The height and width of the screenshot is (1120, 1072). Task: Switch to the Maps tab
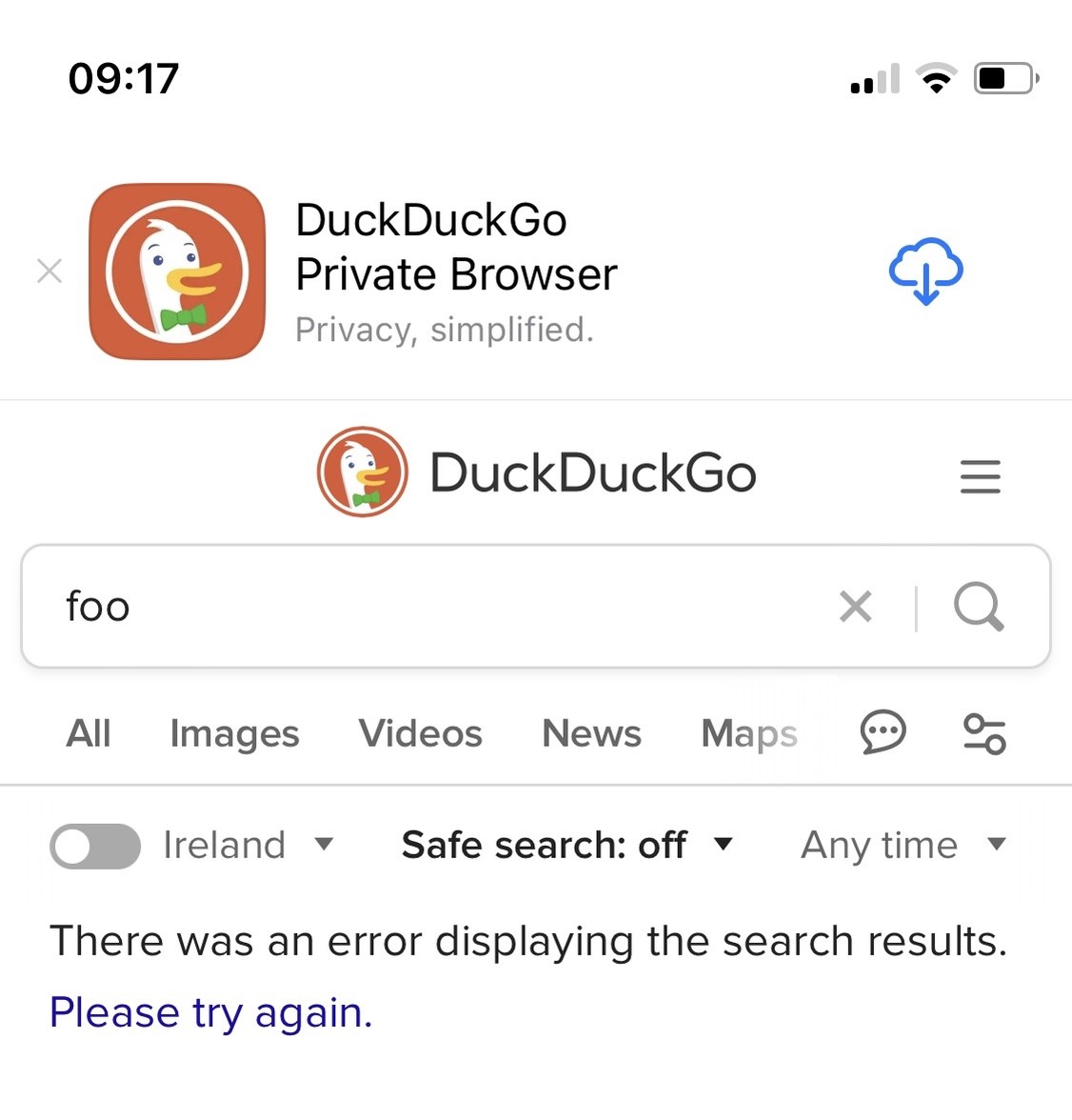(749, 734)
